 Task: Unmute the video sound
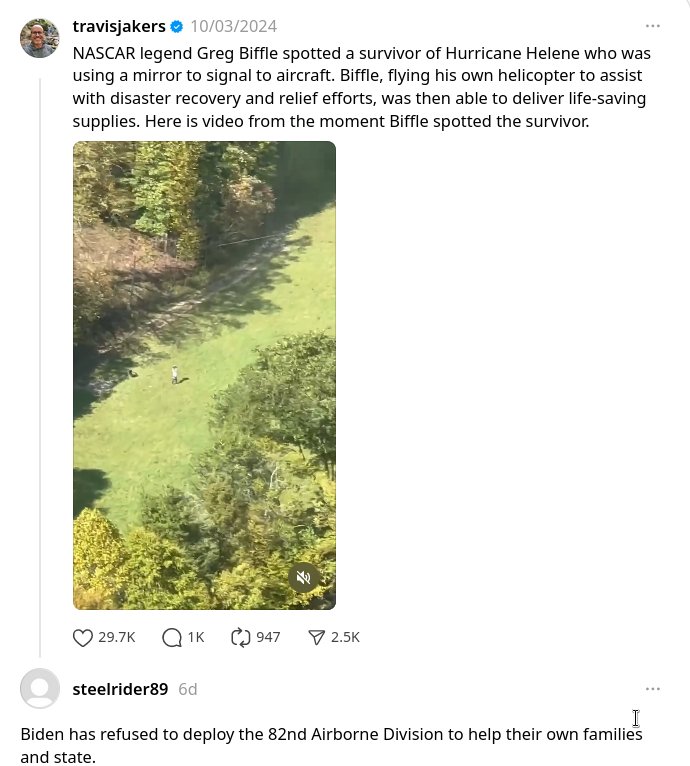point(304,577)
